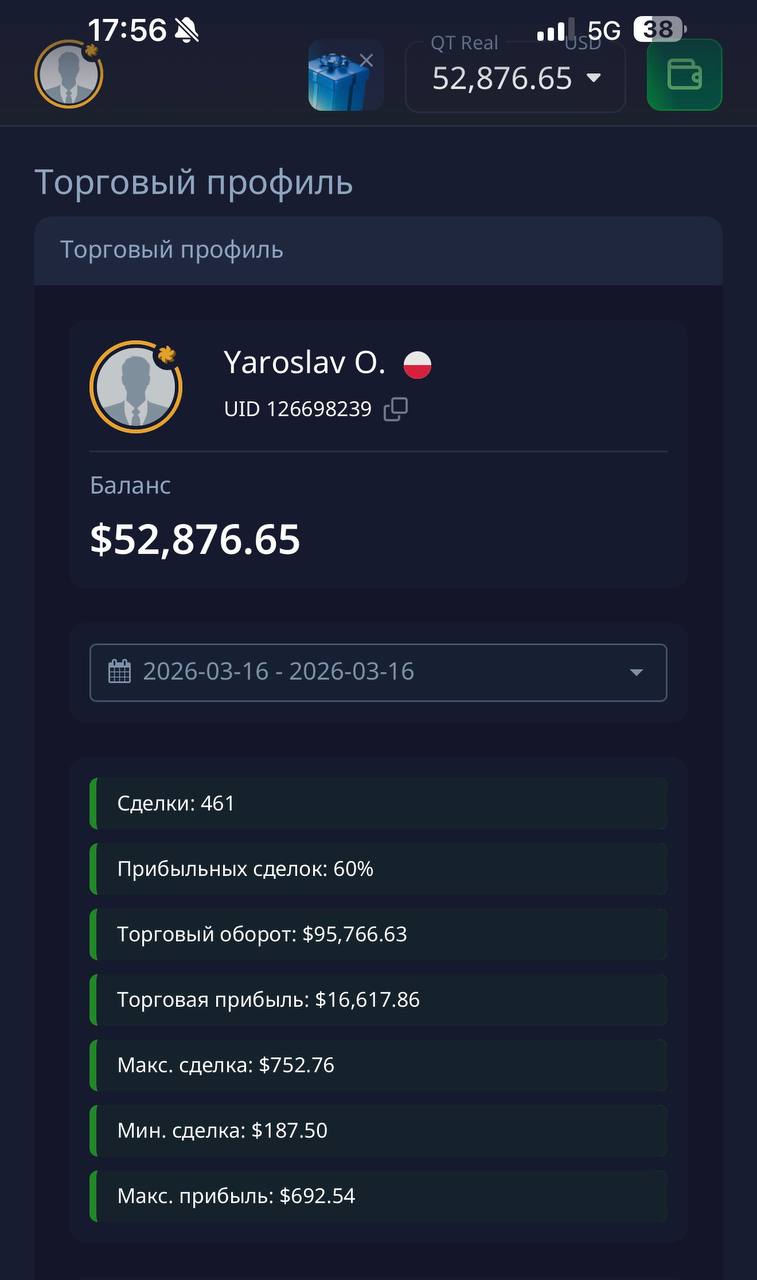This screenshot has height=1280, width=757.
Task: Open the profile avatar in the header
Action: 68,75
